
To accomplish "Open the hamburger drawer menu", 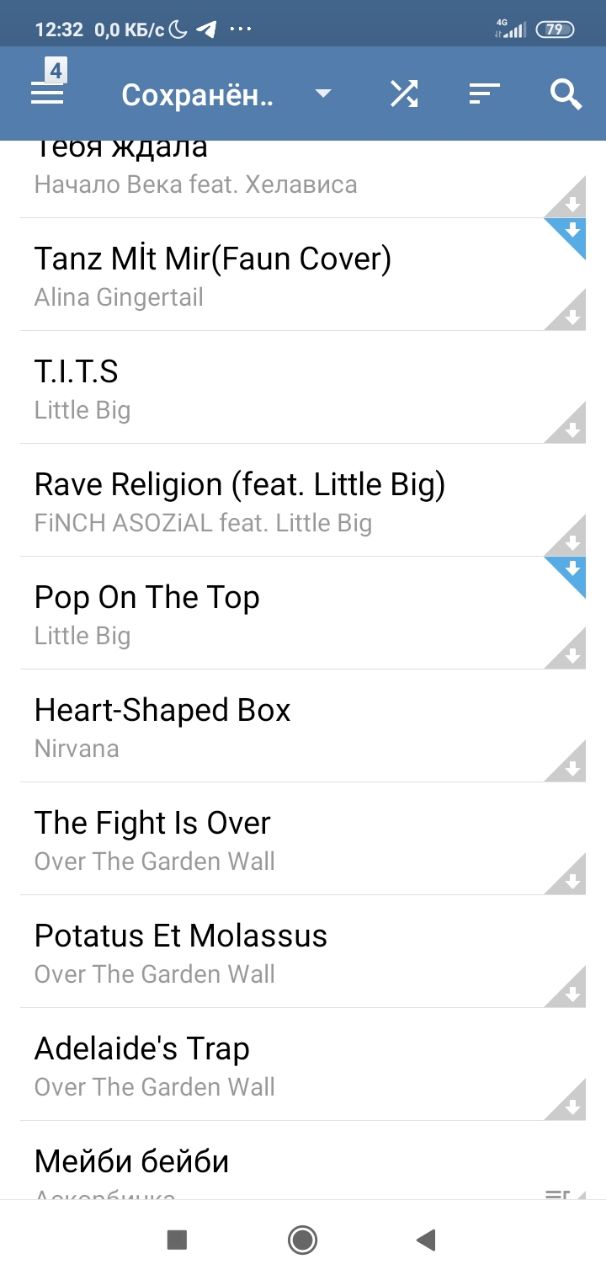I will pos(47,94).
